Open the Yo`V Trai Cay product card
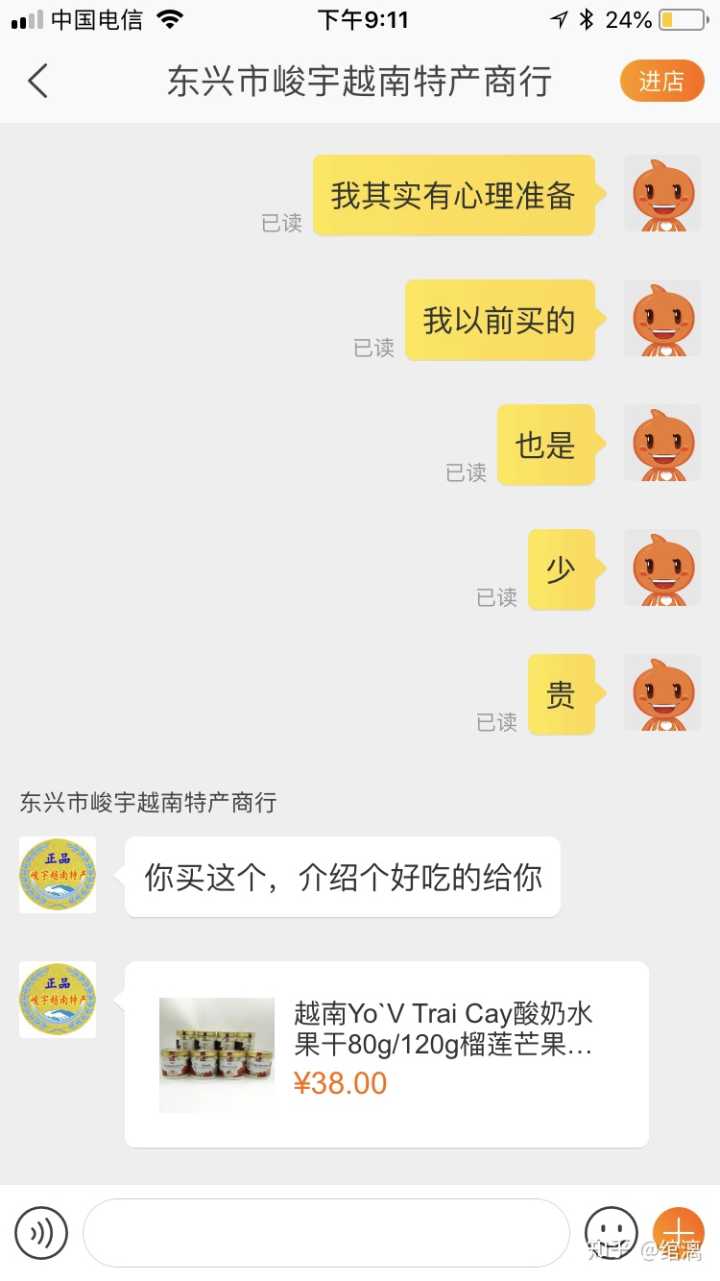 (x=386, y=1054)
